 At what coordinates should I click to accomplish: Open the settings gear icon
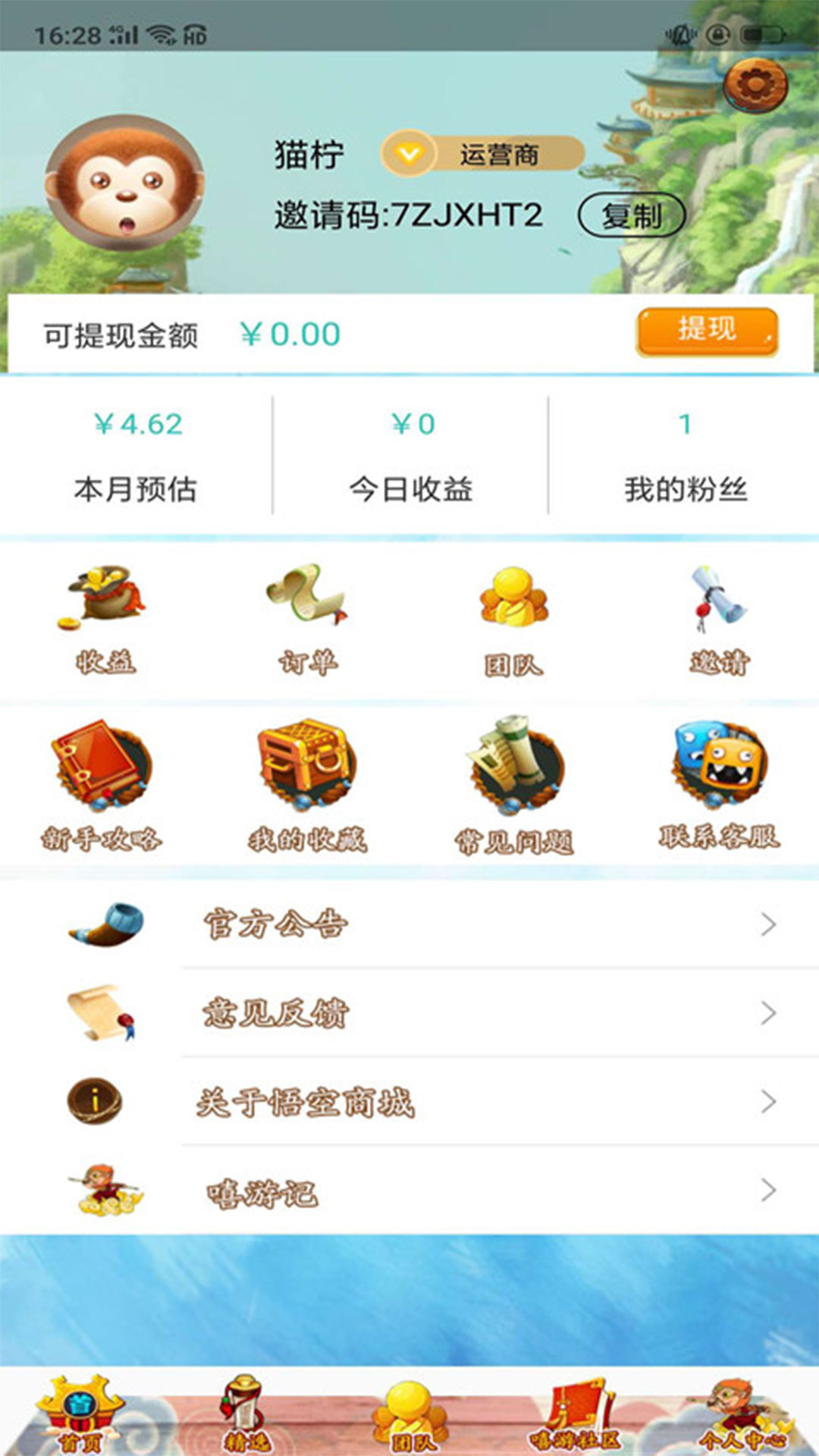click(755, 86)
